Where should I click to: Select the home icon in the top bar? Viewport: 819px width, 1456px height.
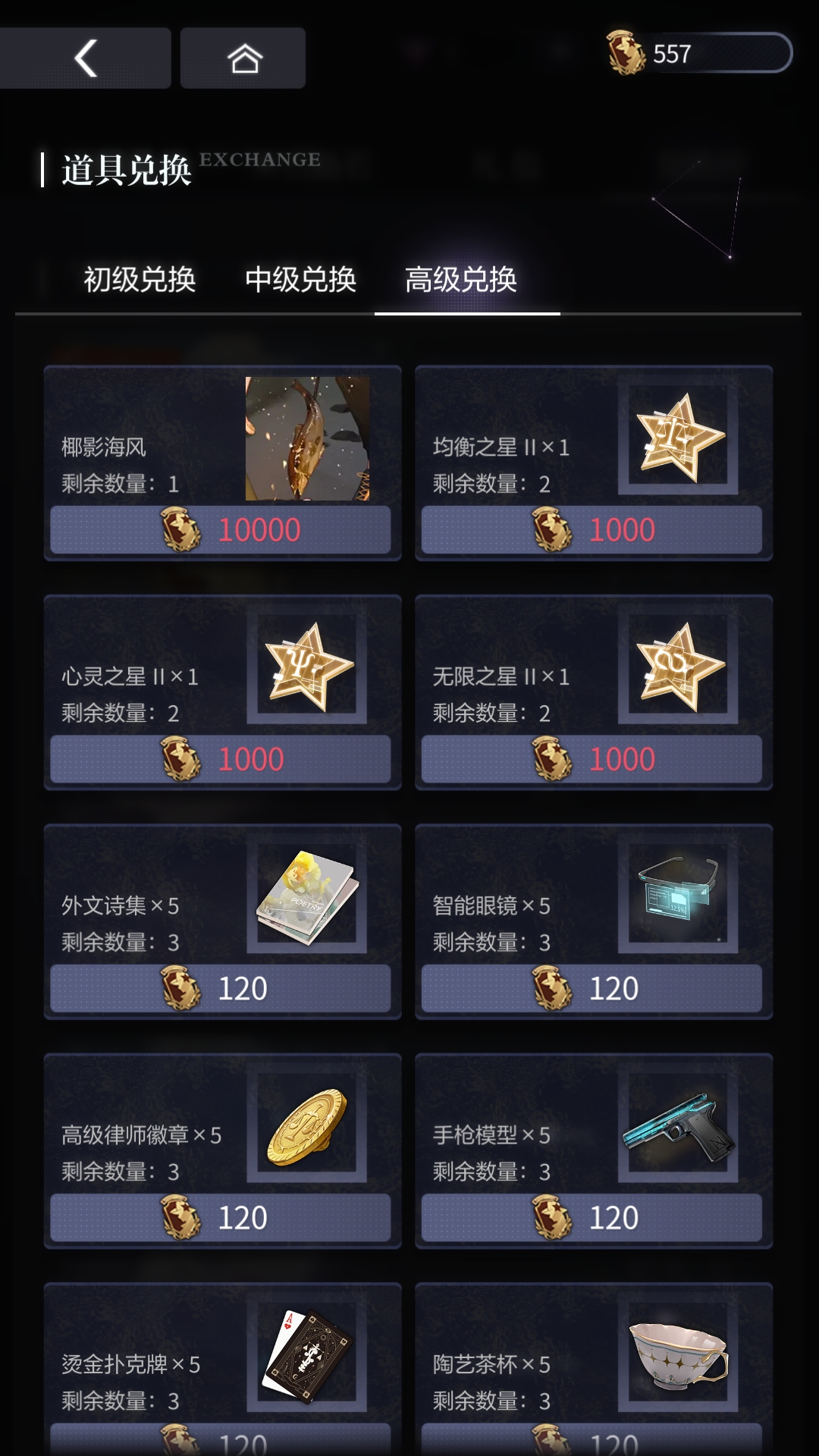243,57
